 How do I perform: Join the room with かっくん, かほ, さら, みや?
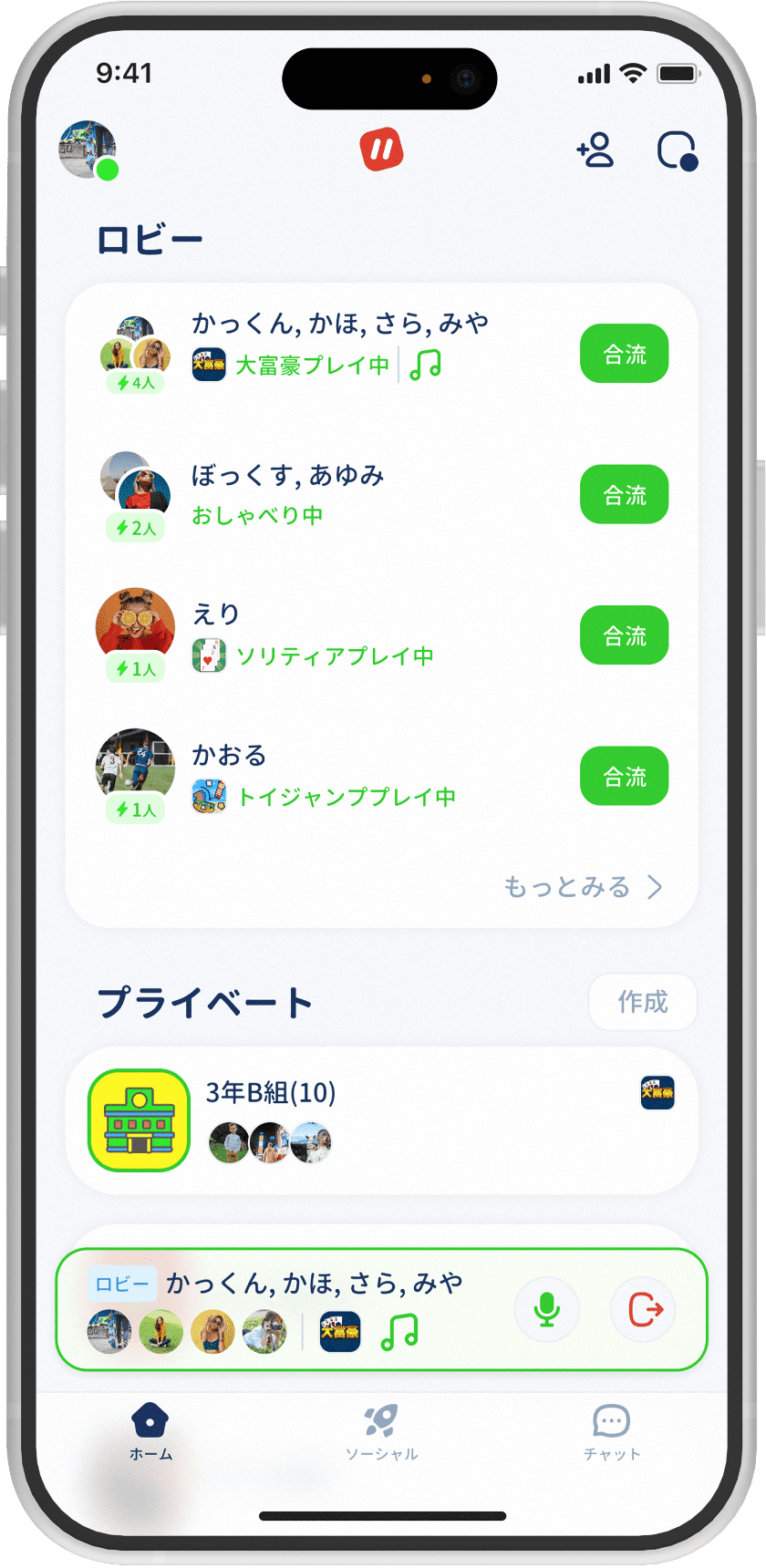(624, 354)
